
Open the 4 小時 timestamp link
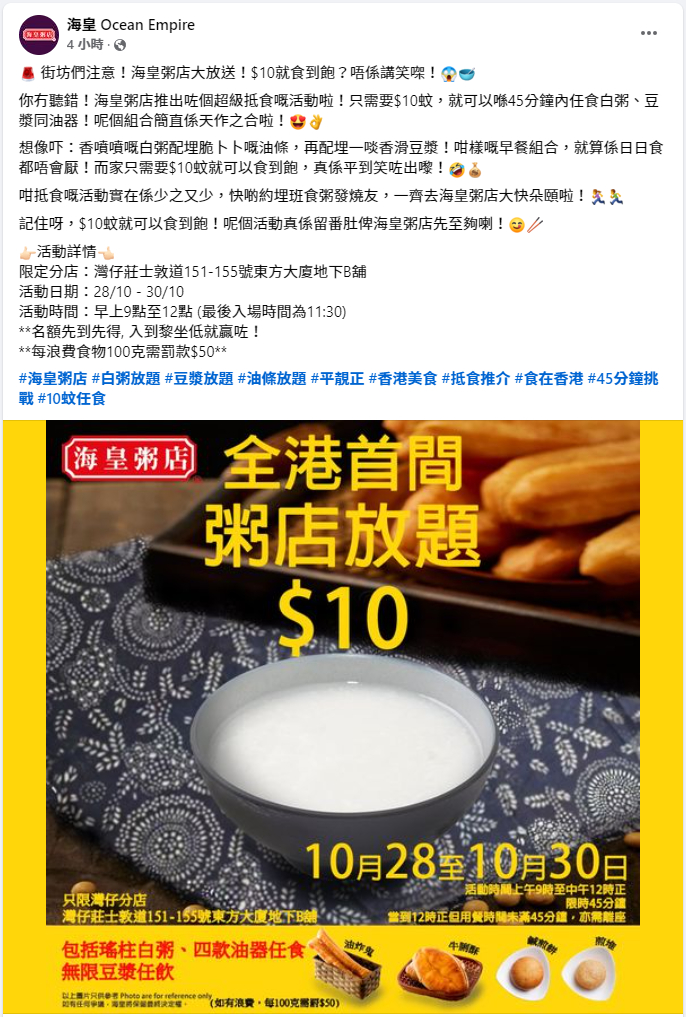pos(84,45)
